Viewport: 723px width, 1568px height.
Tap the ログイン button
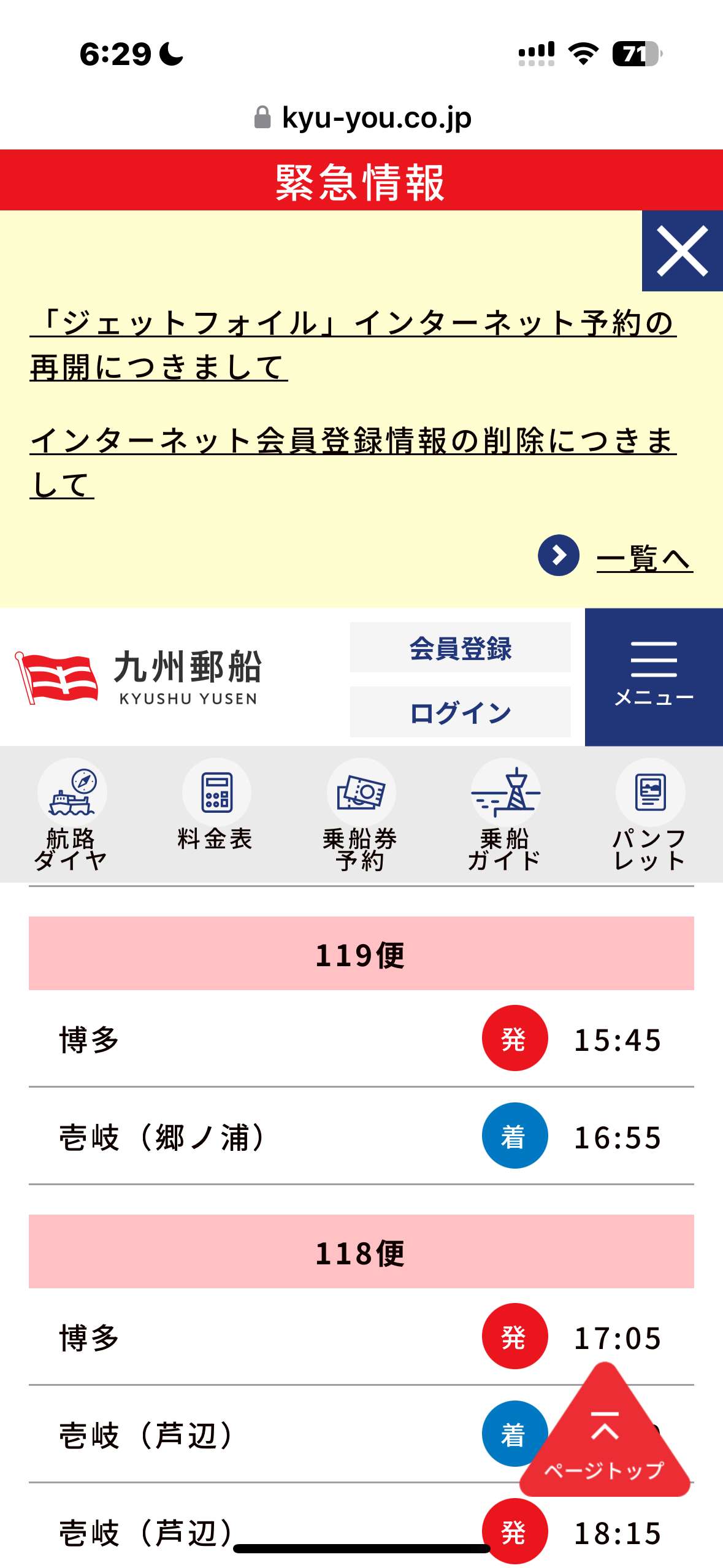pos(460,712)
